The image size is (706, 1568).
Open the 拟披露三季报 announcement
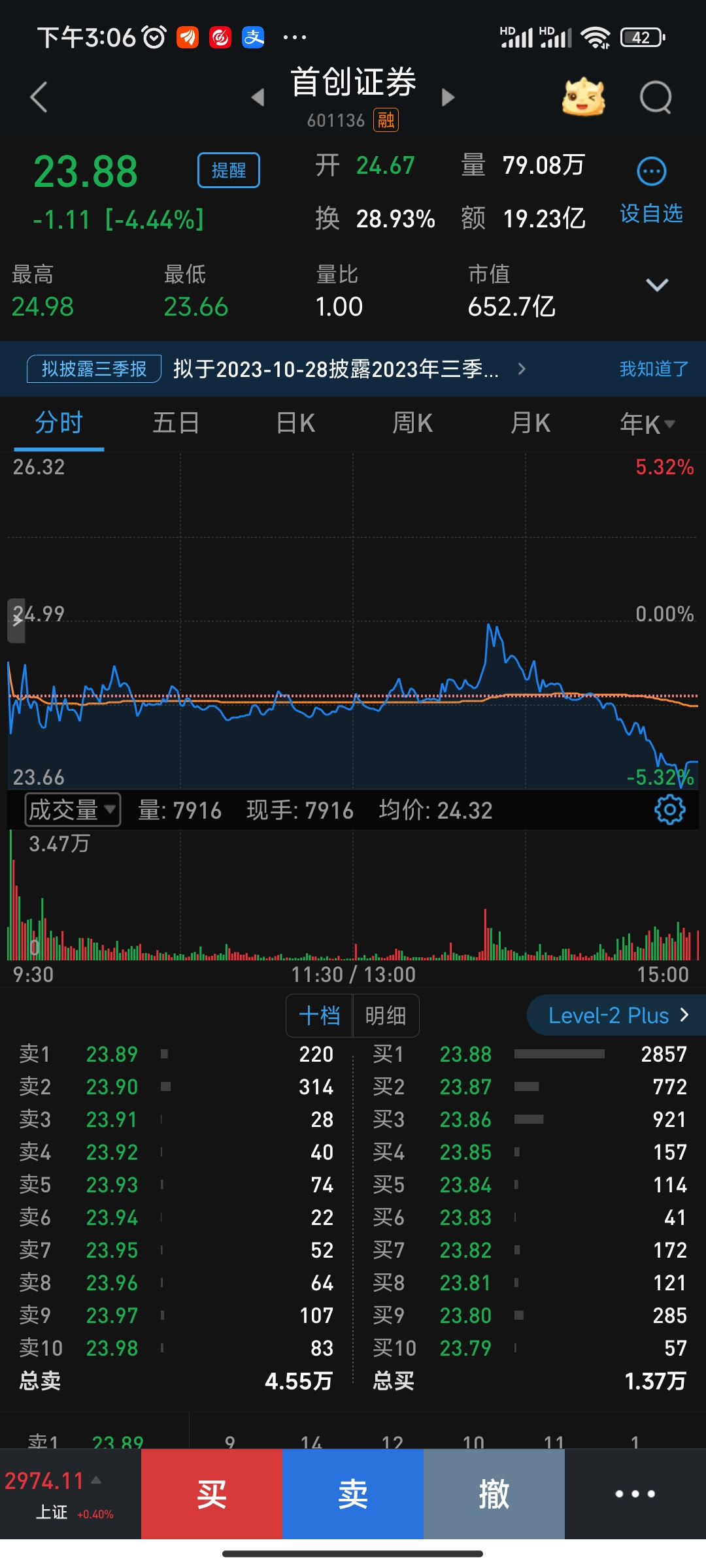pos(94,369)
